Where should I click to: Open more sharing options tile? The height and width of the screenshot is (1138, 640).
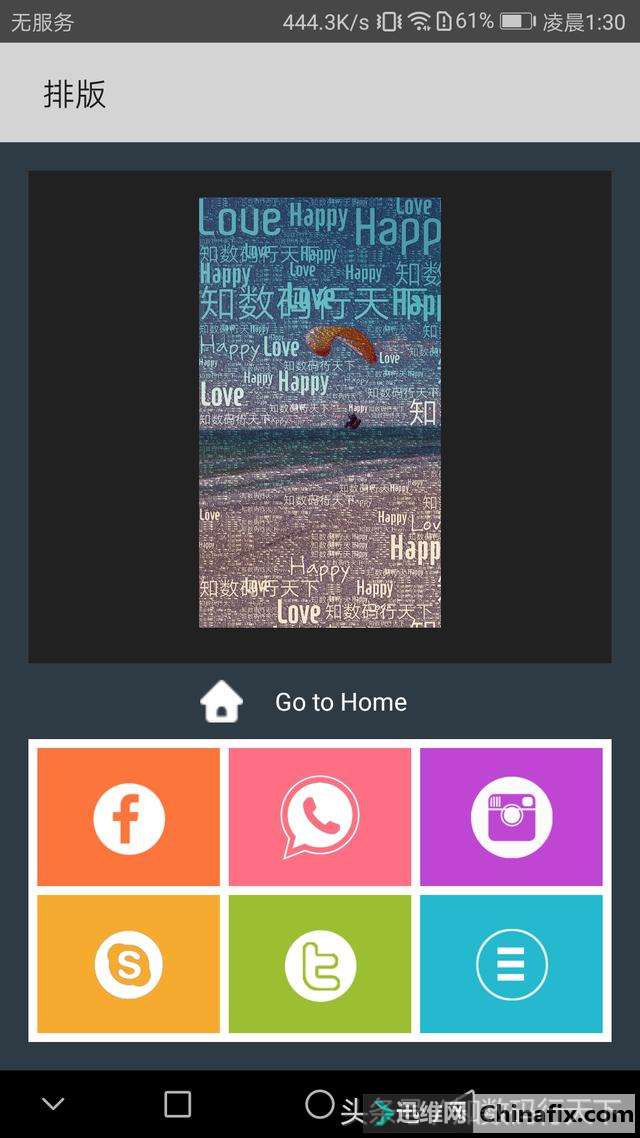tap(512, 964)
